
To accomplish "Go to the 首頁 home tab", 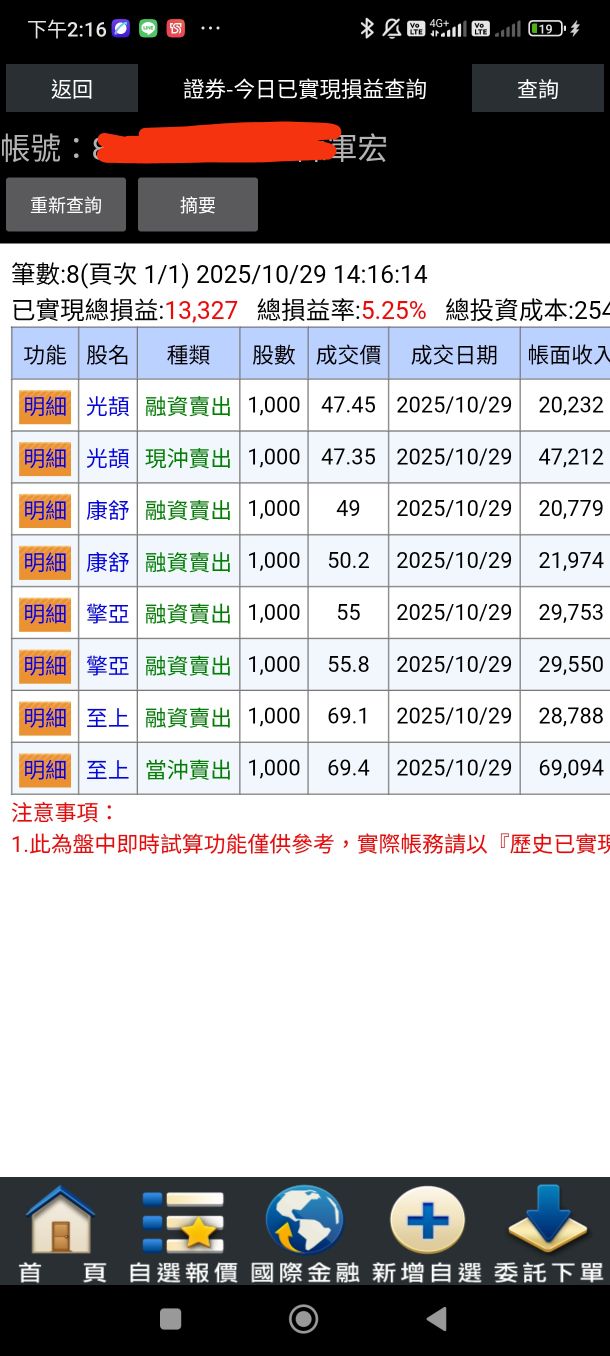I will pos(61,1233).
